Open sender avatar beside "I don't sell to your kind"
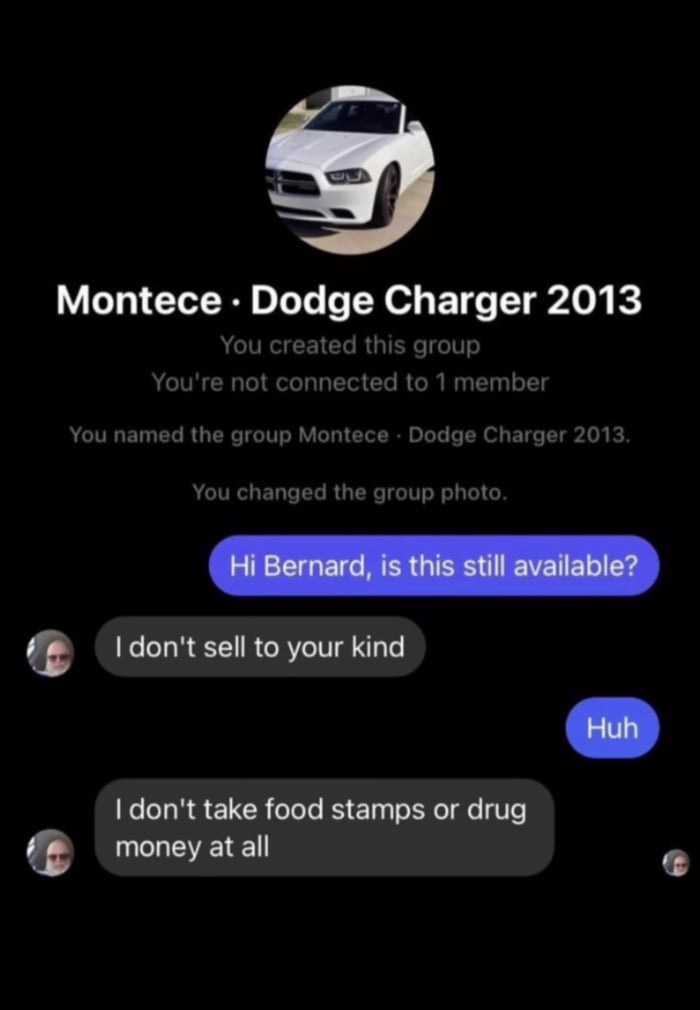This screenshot has width=700, height=1010. [x=50, y=653]
